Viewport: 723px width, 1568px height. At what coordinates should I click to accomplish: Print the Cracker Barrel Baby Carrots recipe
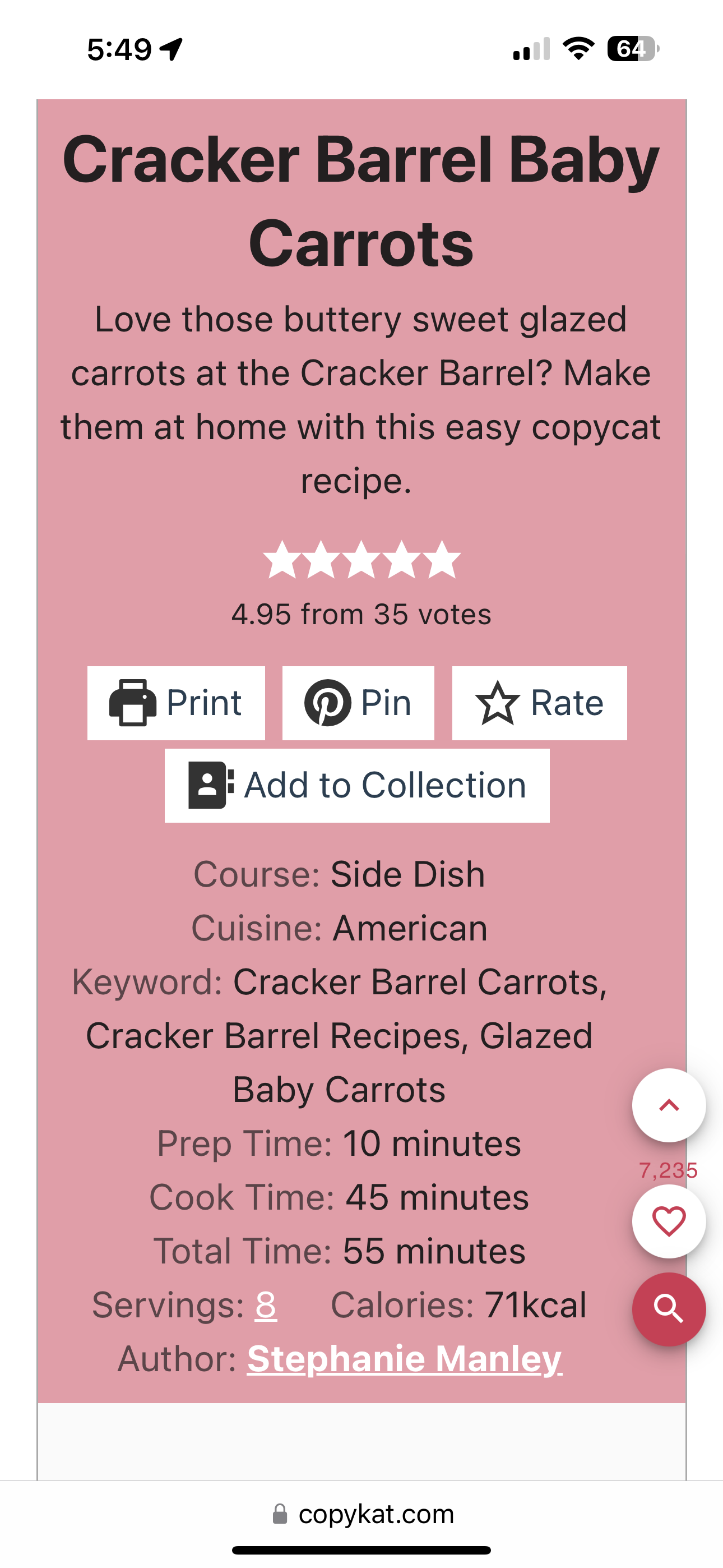point(176,703)
